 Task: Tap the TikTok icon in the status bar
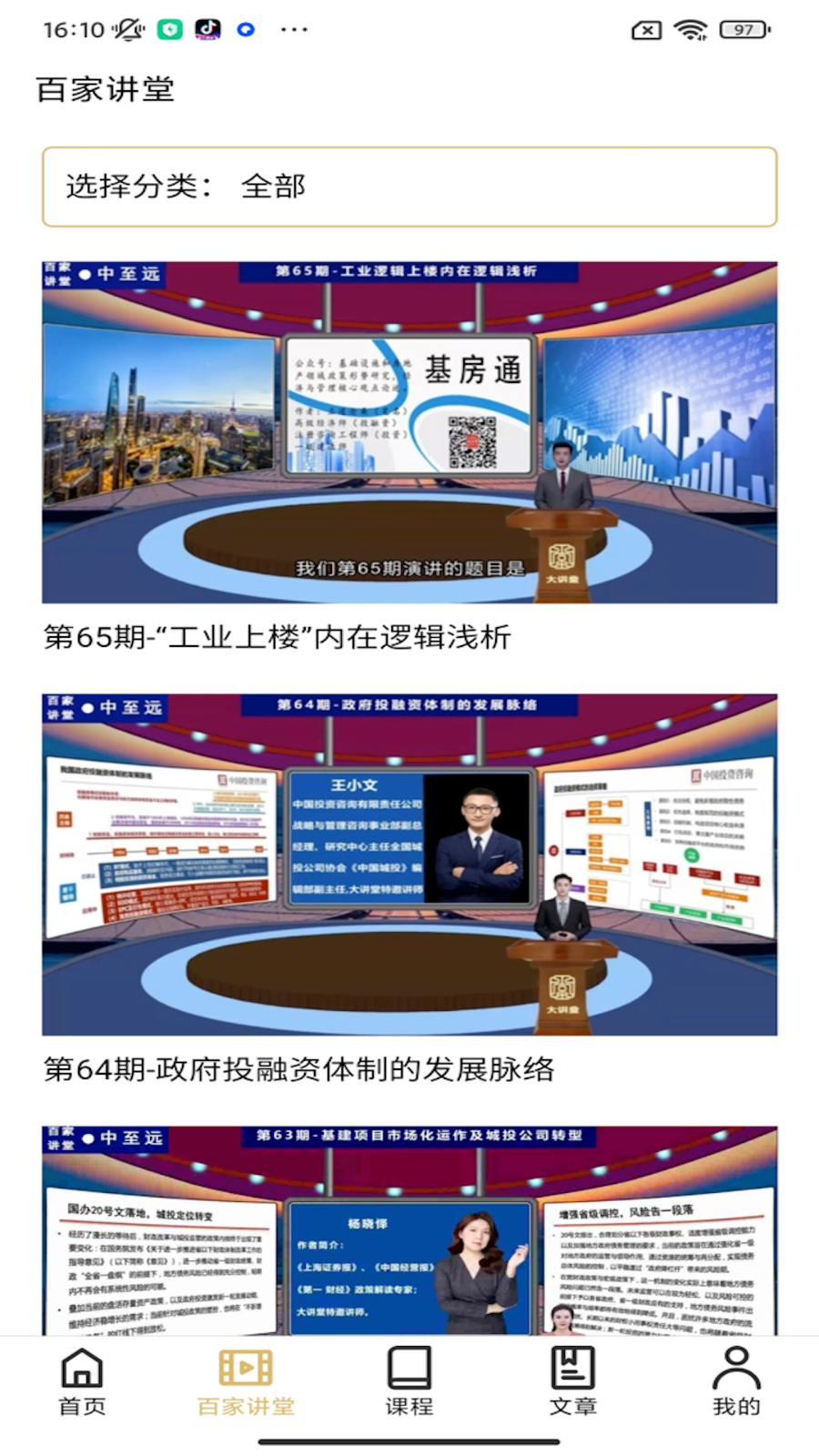[207, 29]
